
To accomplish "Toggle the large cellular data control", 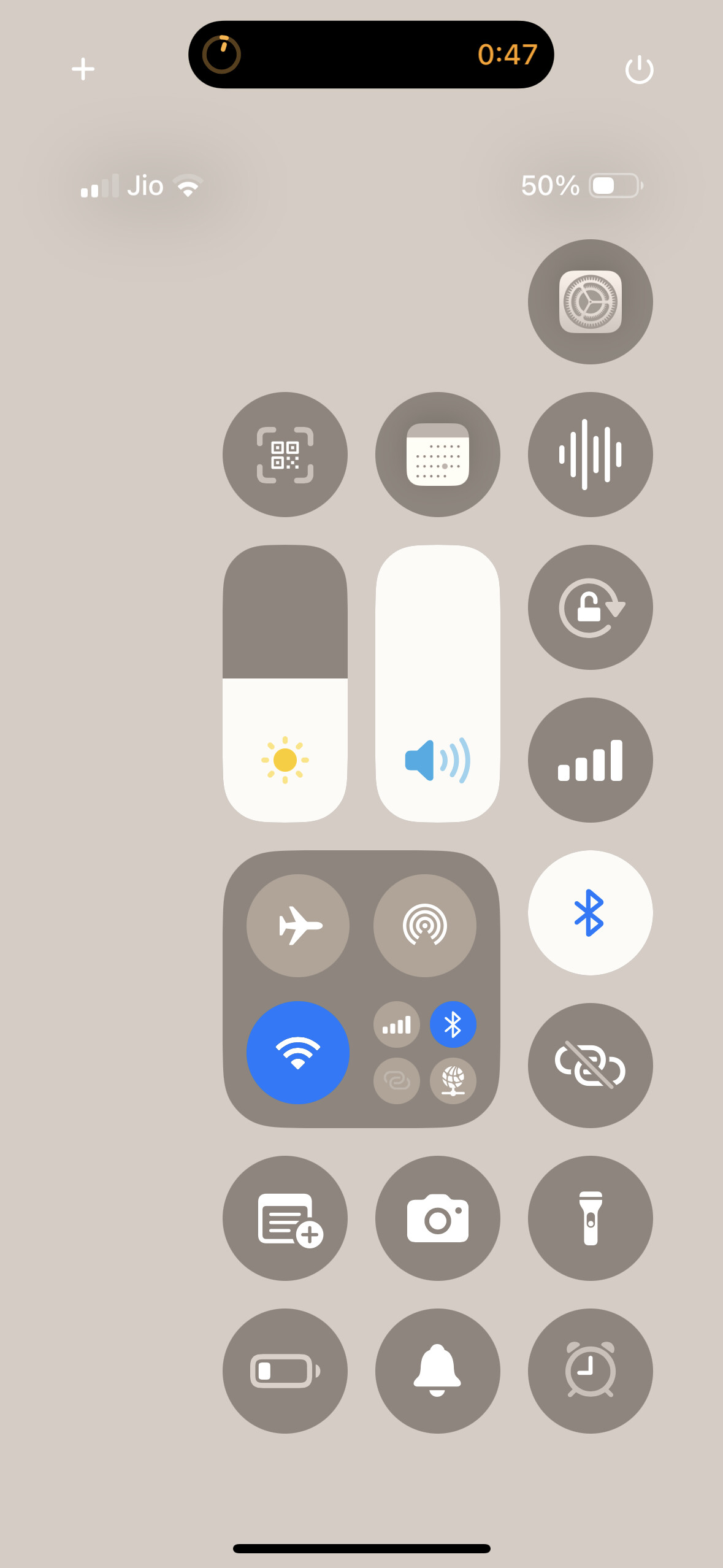I will coord(590,760).
